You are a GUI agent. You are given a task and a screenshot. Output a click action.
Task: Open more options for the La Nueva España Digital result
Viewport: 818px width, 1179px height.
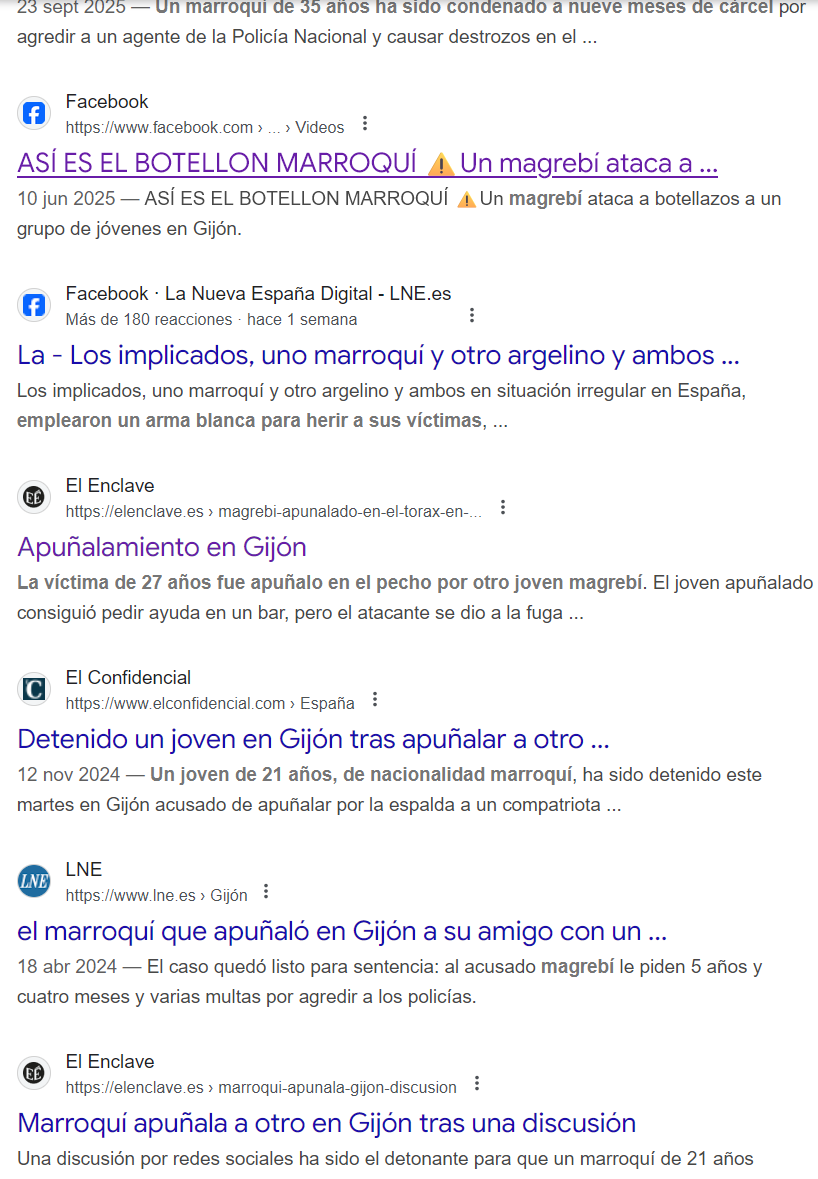pyautogui.click(x=472, y=316)
